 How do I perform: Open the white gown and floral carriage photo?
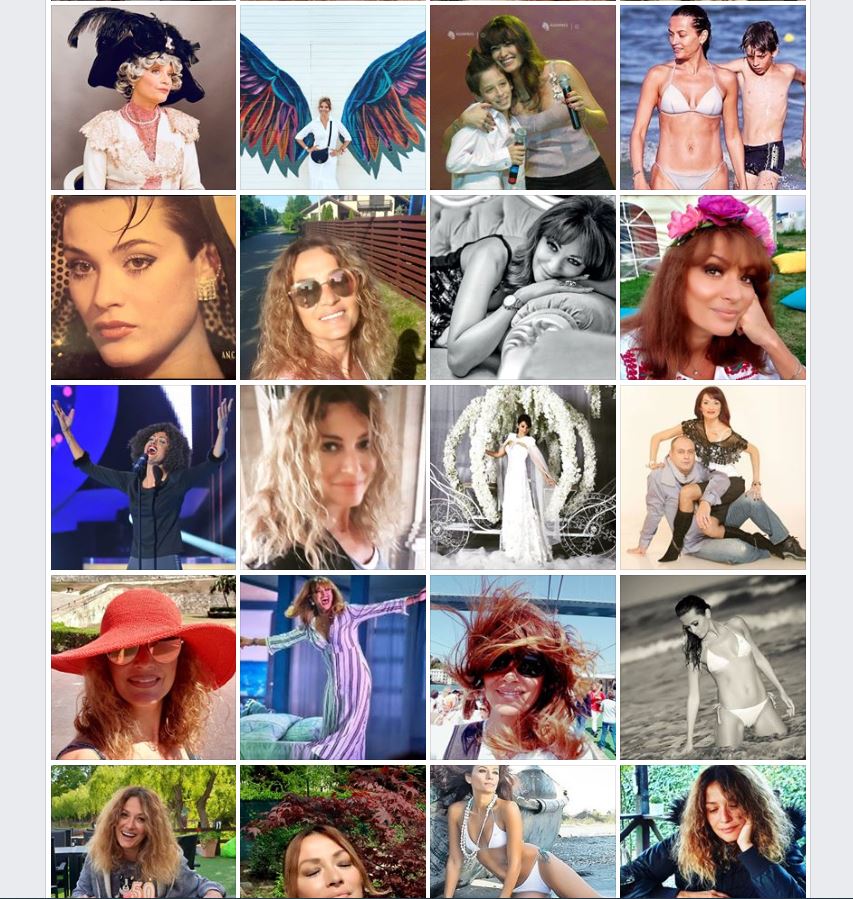coord(522,477)
